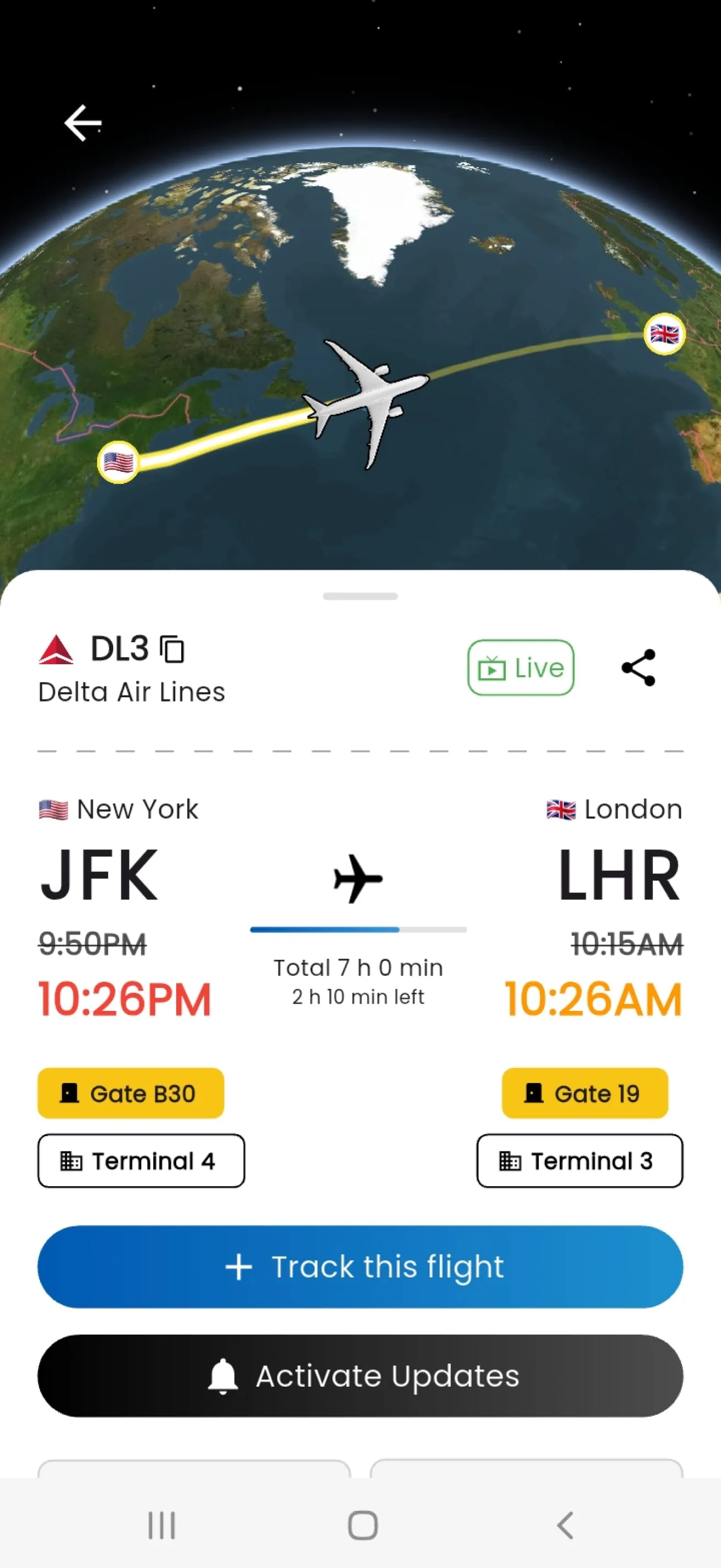Open the Live broadcast view
Image resolution: width=721 pixels, height=1568 pixels.
point(520,667)
